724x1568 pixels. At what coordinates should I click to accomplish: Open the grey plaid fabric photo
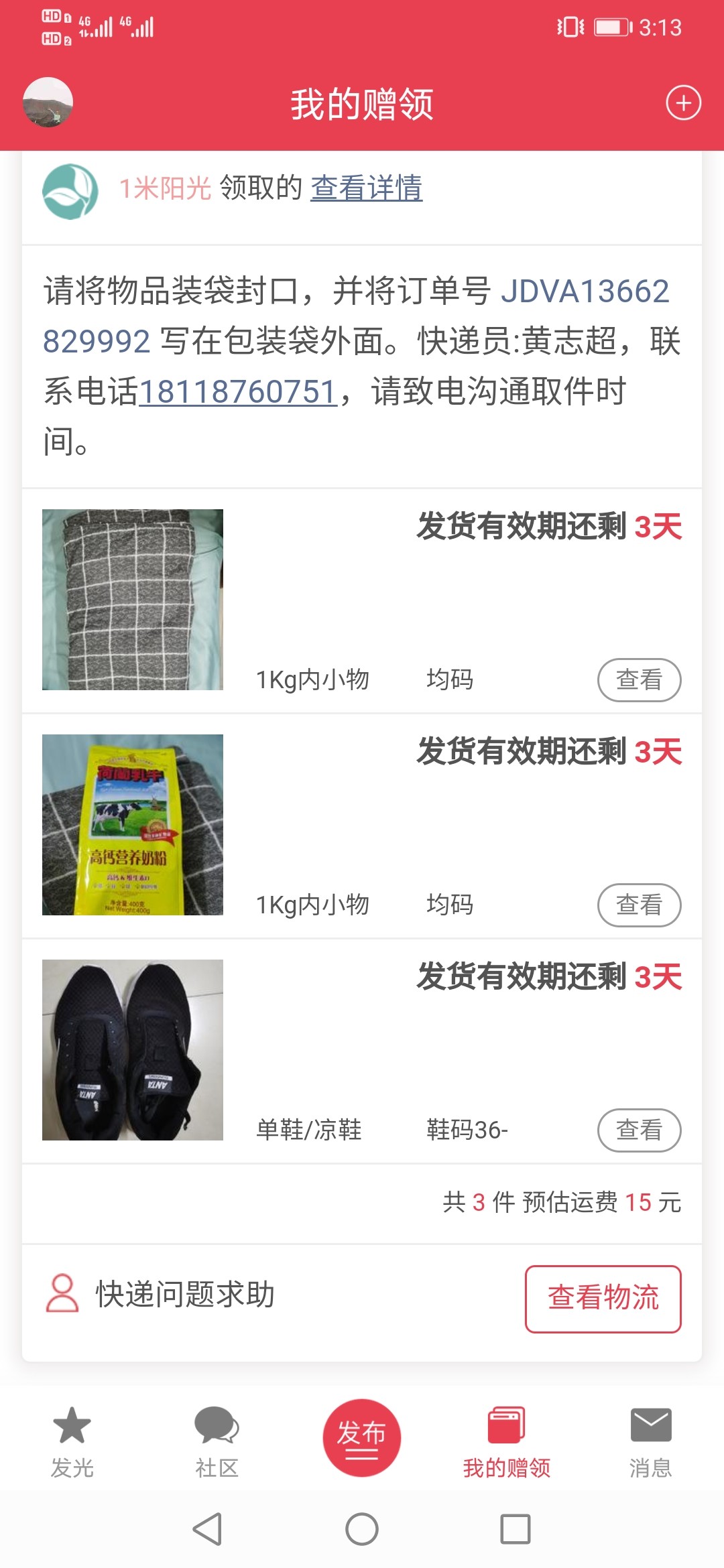[133, 600]
